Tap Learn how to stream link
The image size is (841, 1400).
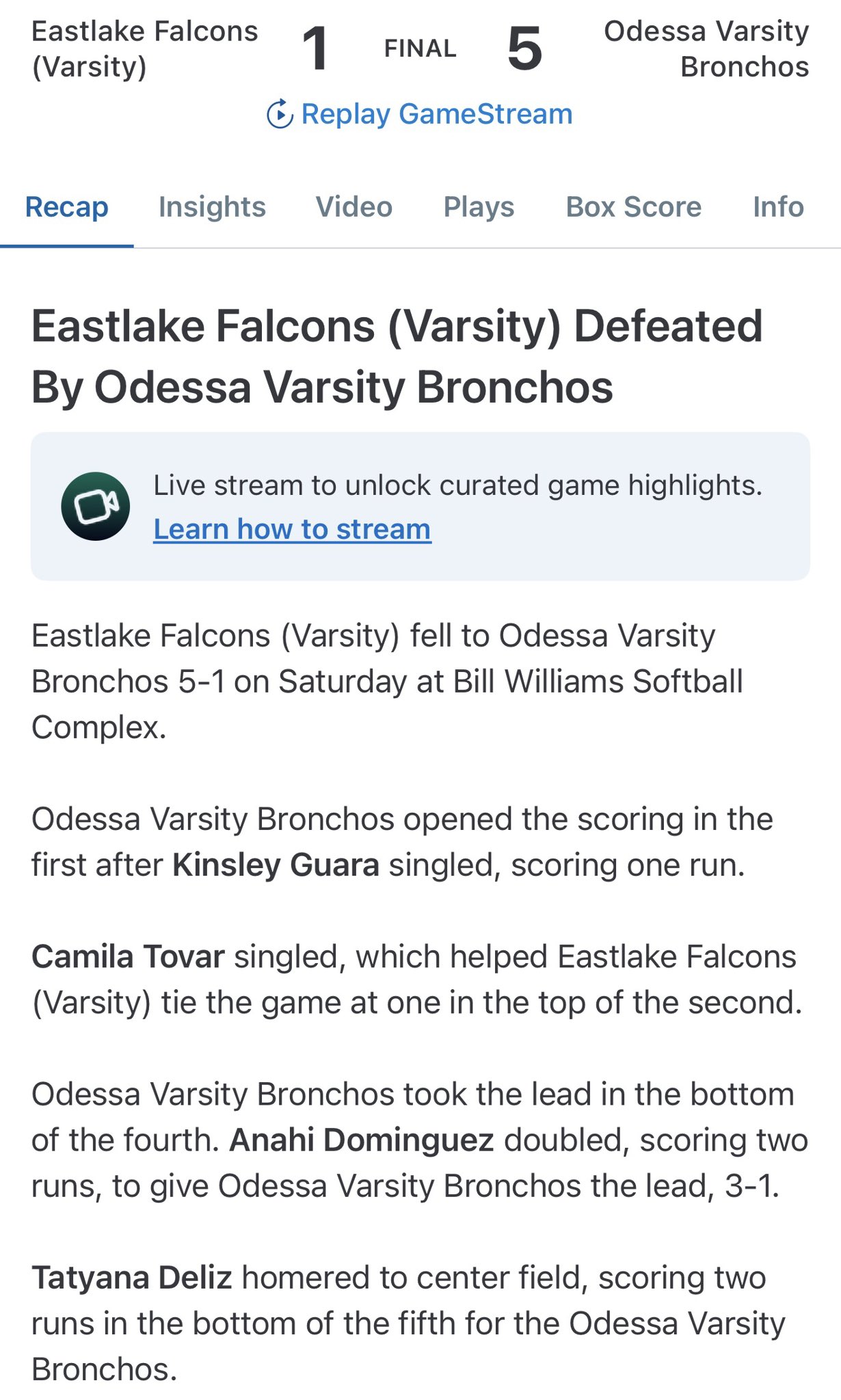(x=292, y=529)
